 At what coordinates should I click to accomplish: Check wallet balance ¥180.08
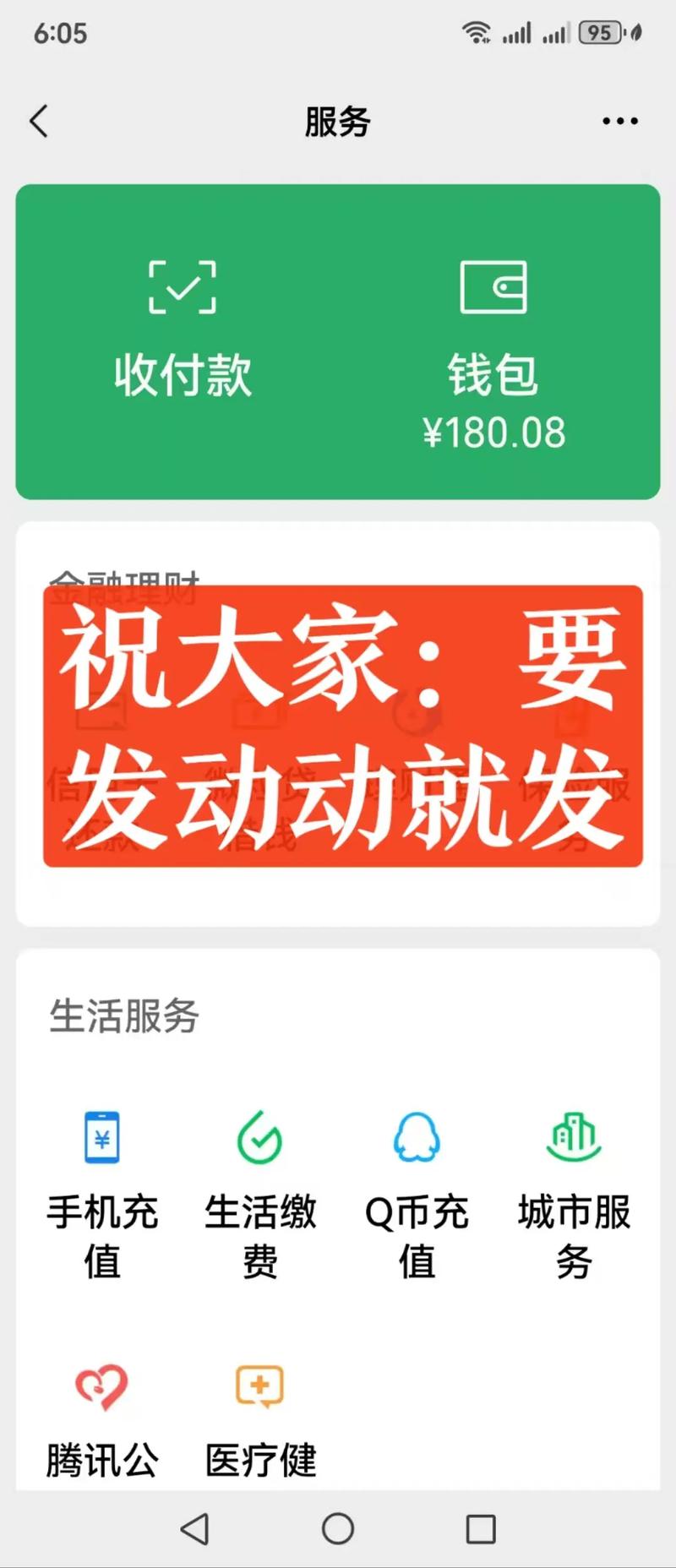pos(494,433)
